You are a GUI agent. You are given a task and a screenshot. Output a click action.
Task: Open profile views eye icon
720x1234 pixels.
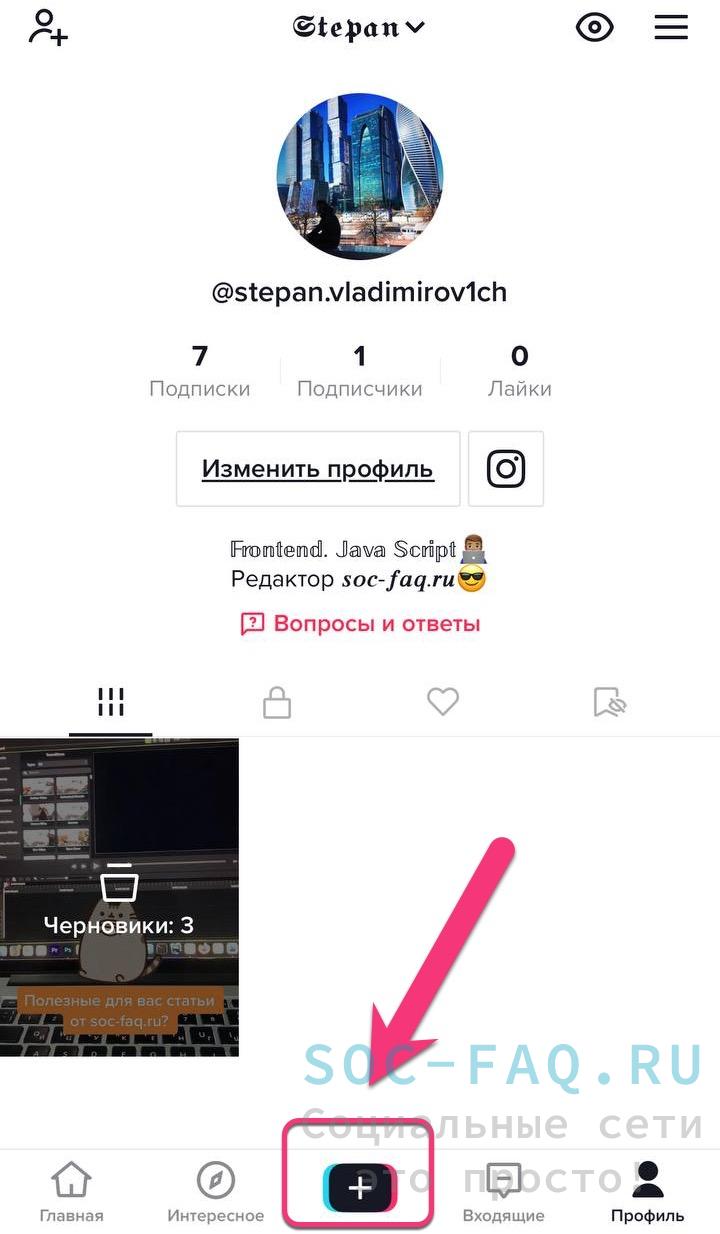[595, 27]
